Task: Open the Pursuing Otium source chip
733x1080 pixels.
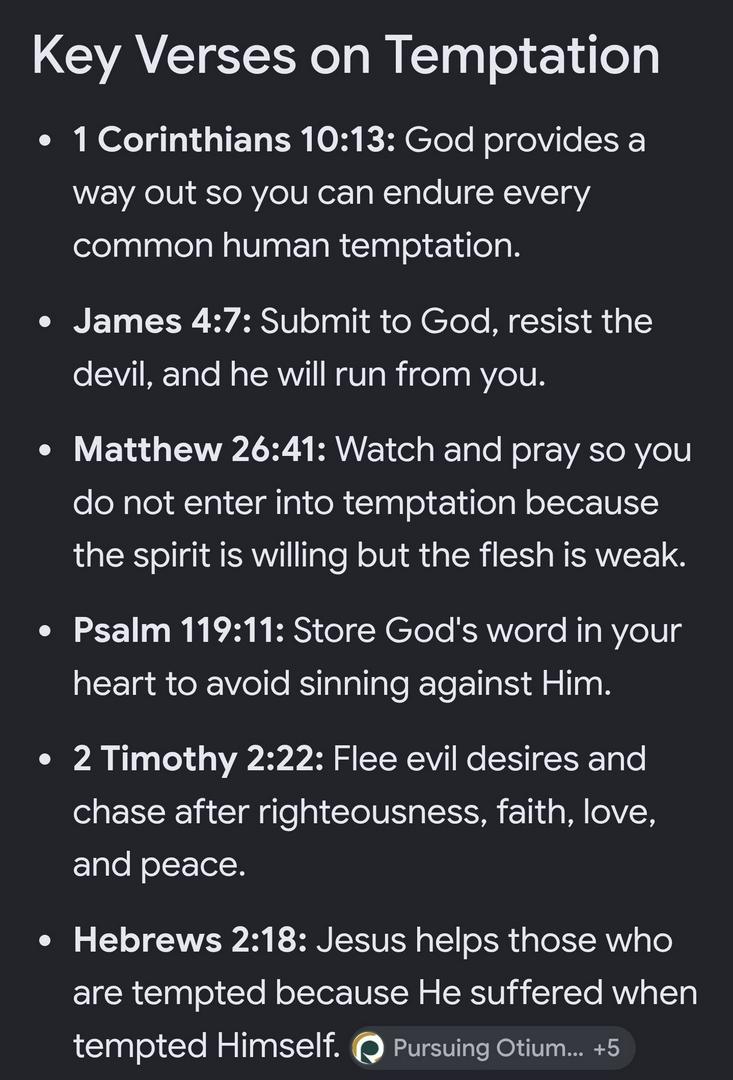Action: pos(492,1048)
